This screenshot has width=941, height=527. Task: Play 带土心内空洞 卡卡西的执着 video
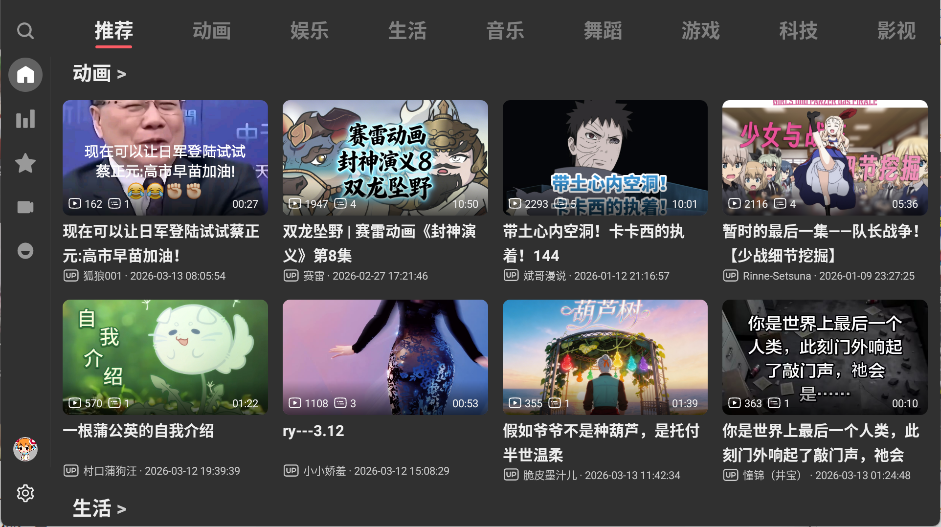point(605,157)
